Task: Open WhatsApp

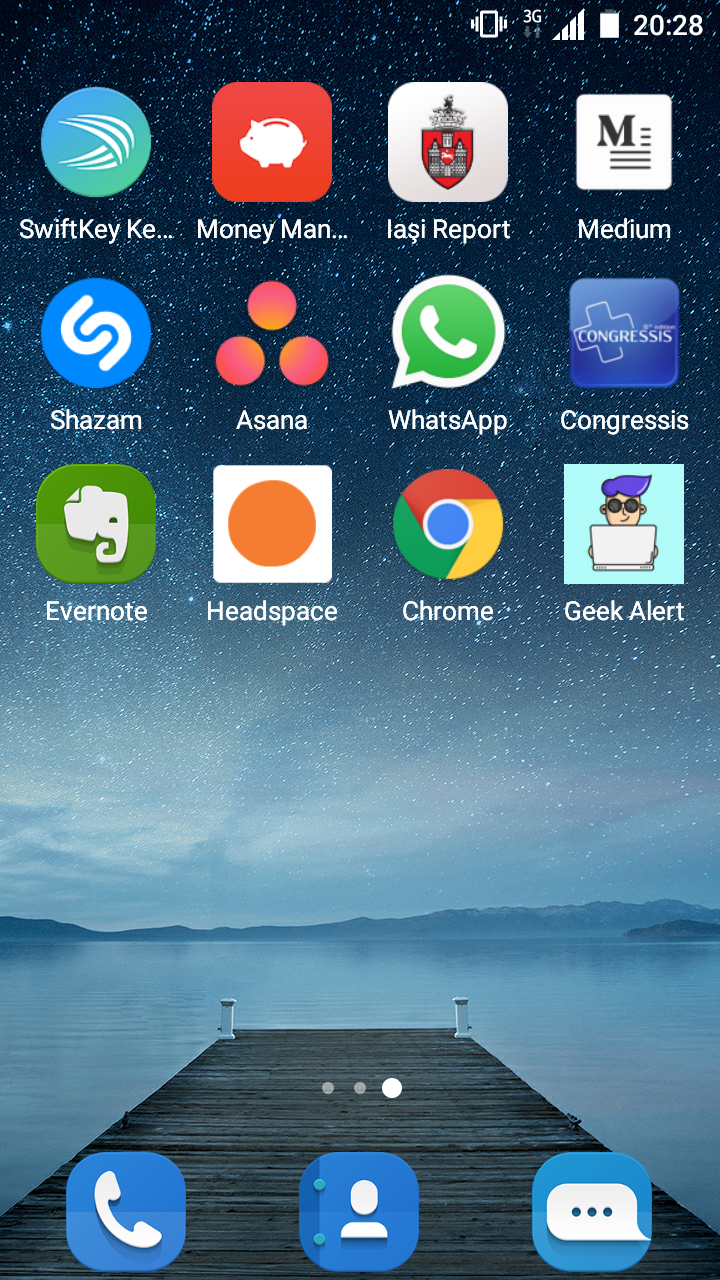Action: [x=448, y=333]
